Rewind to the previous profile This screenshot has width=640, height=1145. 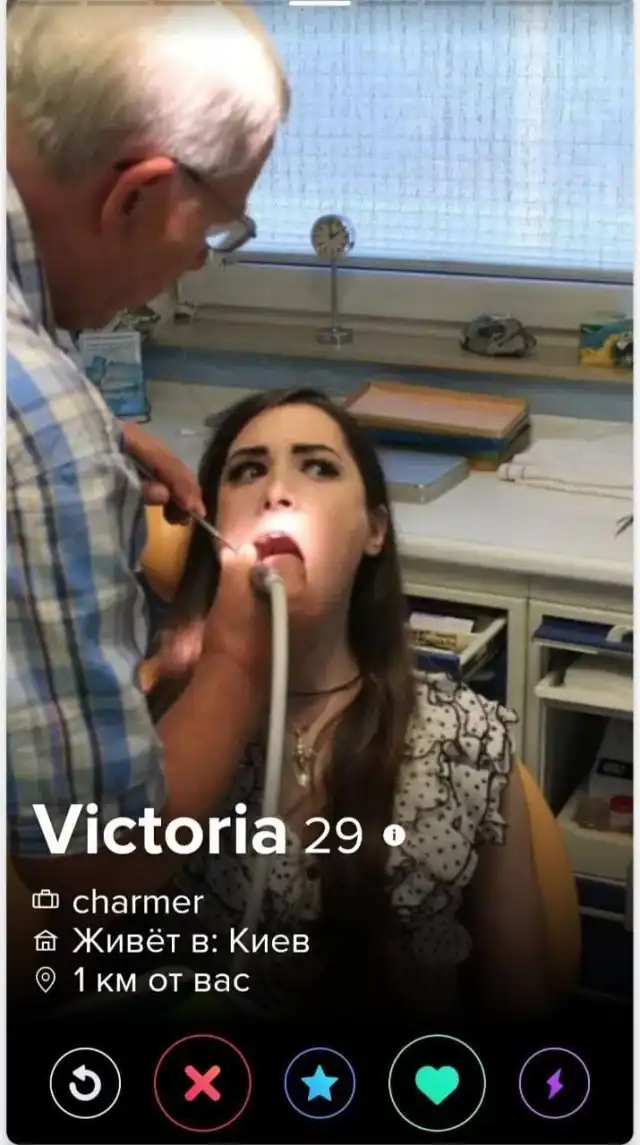point(85,1083)
